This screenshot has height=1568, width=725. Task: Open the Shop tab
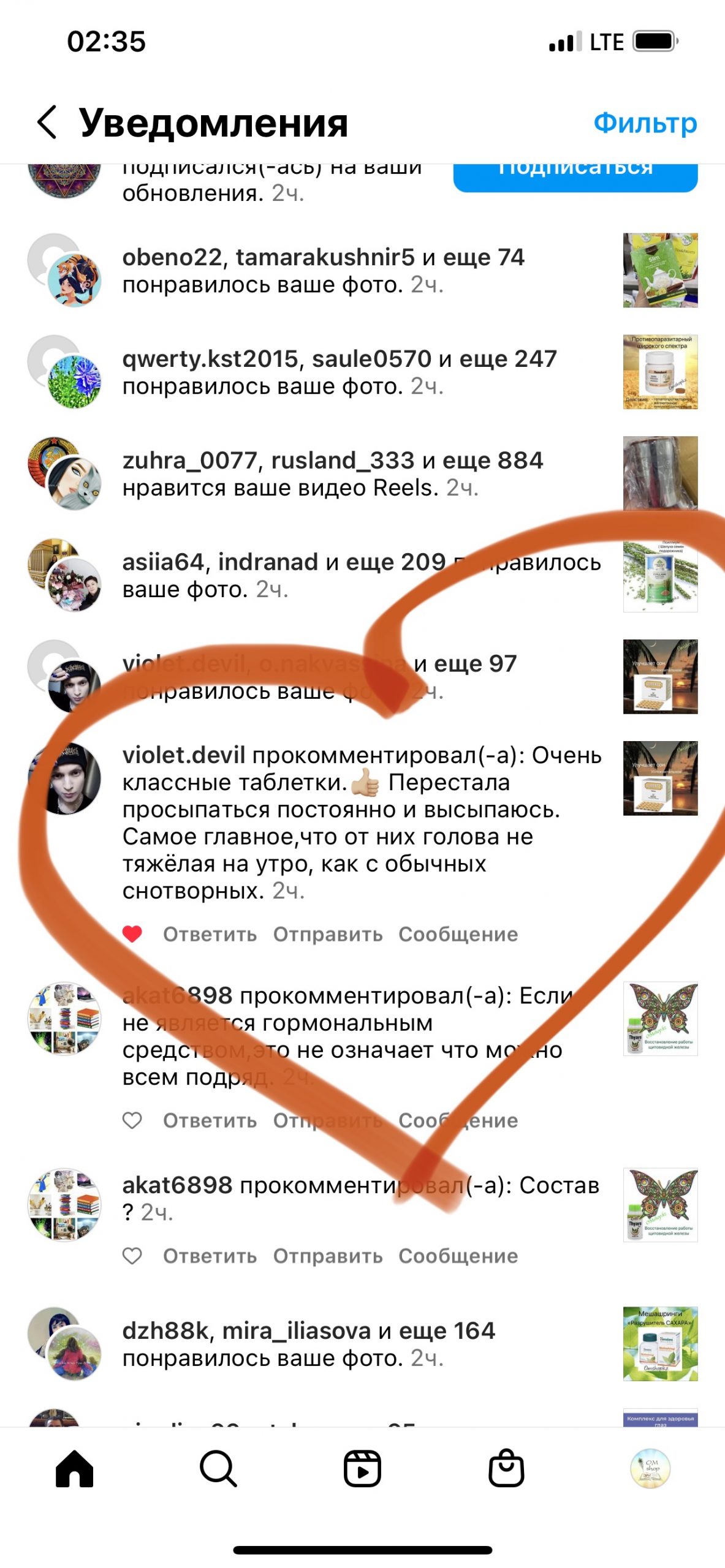506,1468
